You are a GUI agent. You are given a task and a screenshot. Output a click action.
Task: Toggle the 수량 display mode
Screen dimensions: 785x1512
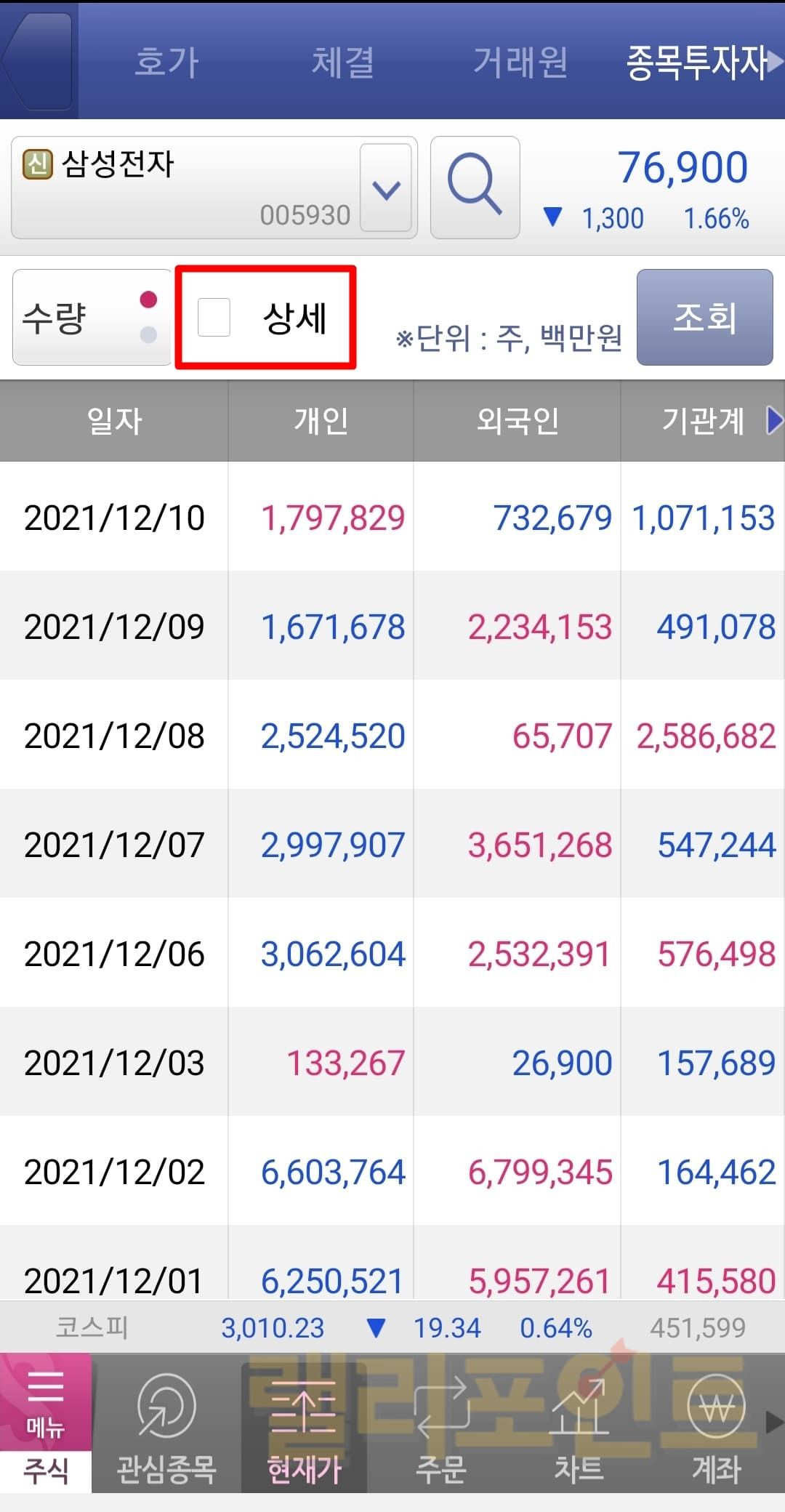tap(91, 317)
